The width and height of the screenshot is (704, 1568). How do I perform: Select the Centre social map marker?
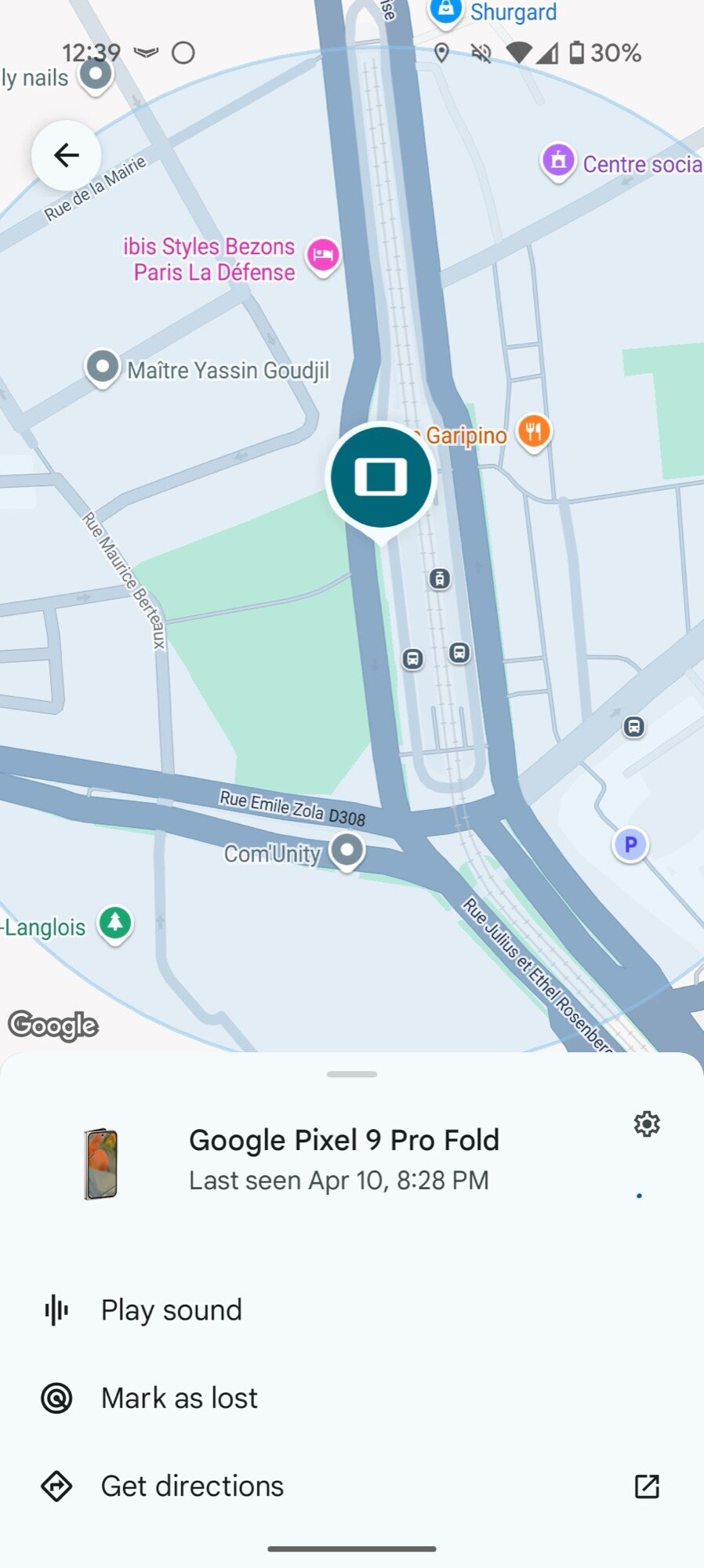point(558,162)
